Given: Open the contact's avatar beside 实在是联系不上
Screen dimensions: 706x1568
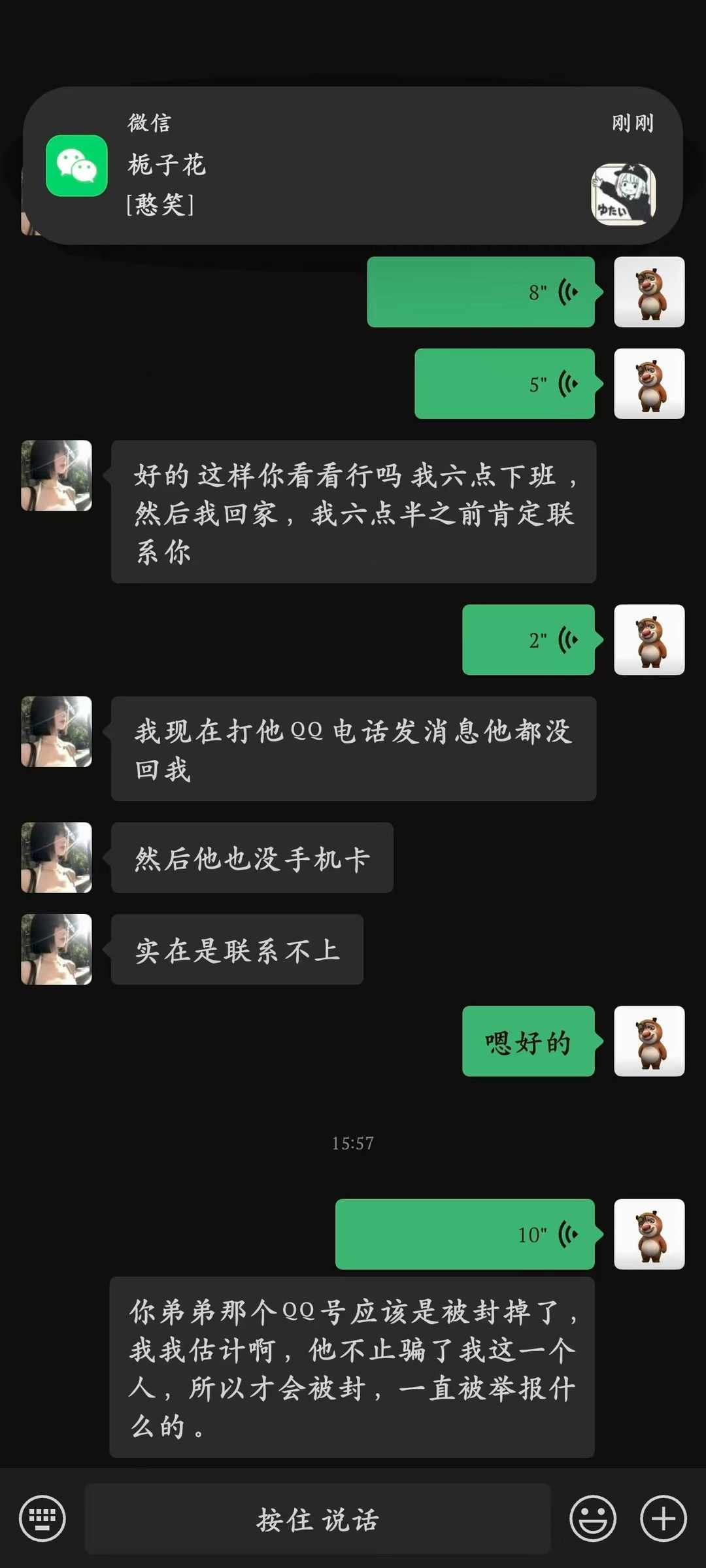Looking at the screenshot, I should click(x=57, y=949).
